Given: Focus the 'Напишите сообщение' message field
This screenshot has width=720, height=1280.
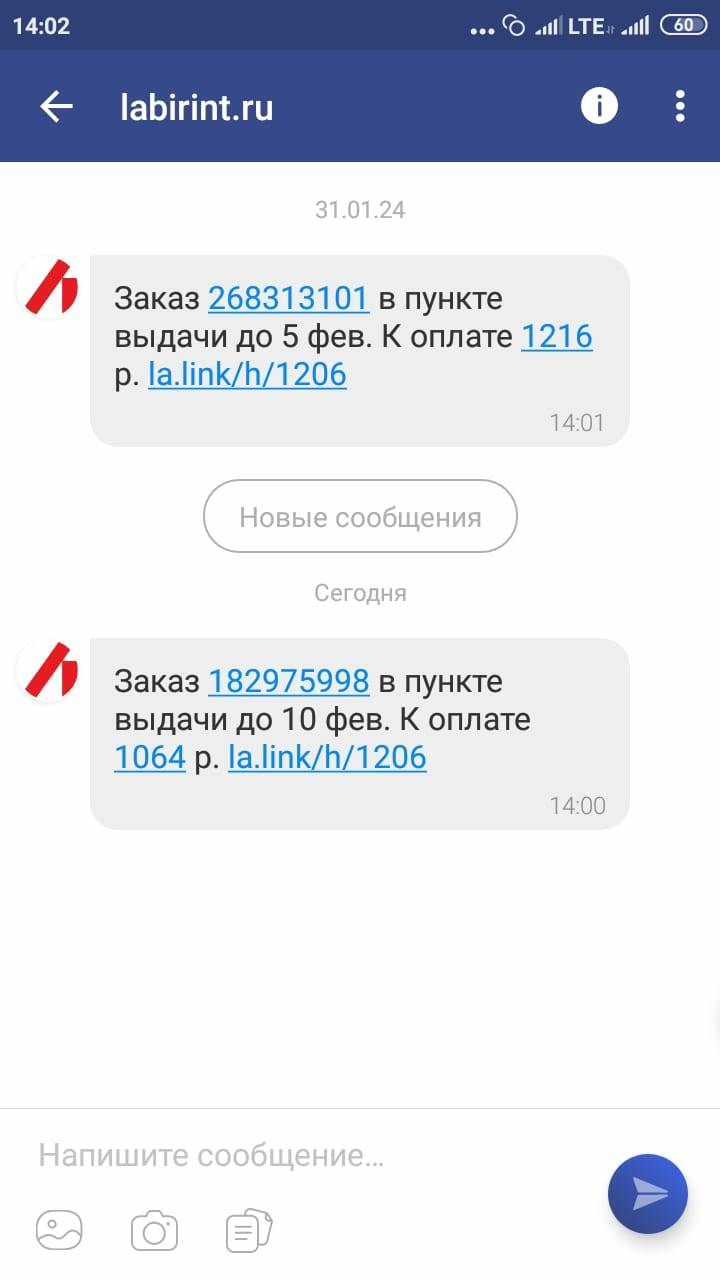Looking at the screenshot, I should pos(300,1156).
